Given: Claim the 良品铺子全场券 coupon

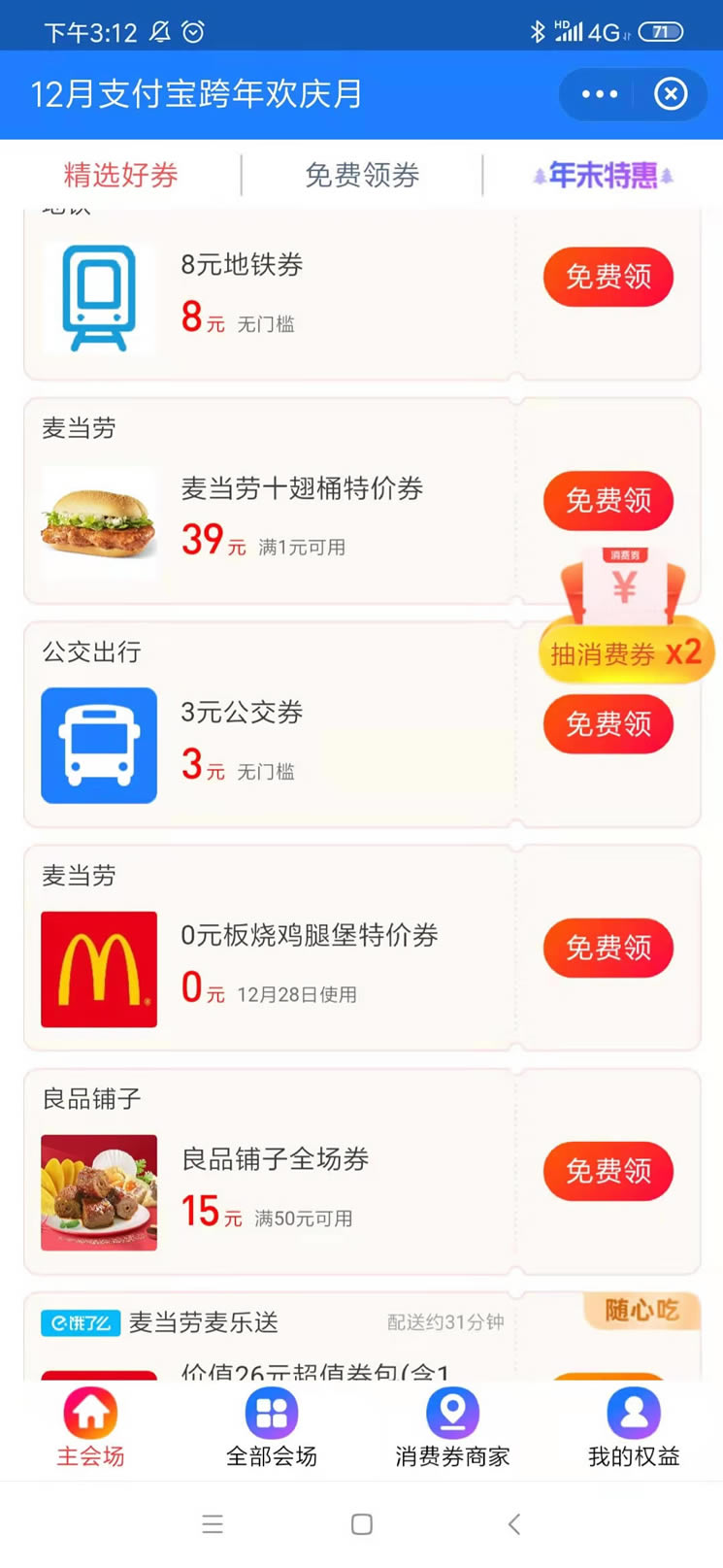Looking at the screenshot, I should click(x=608, y=1172).
